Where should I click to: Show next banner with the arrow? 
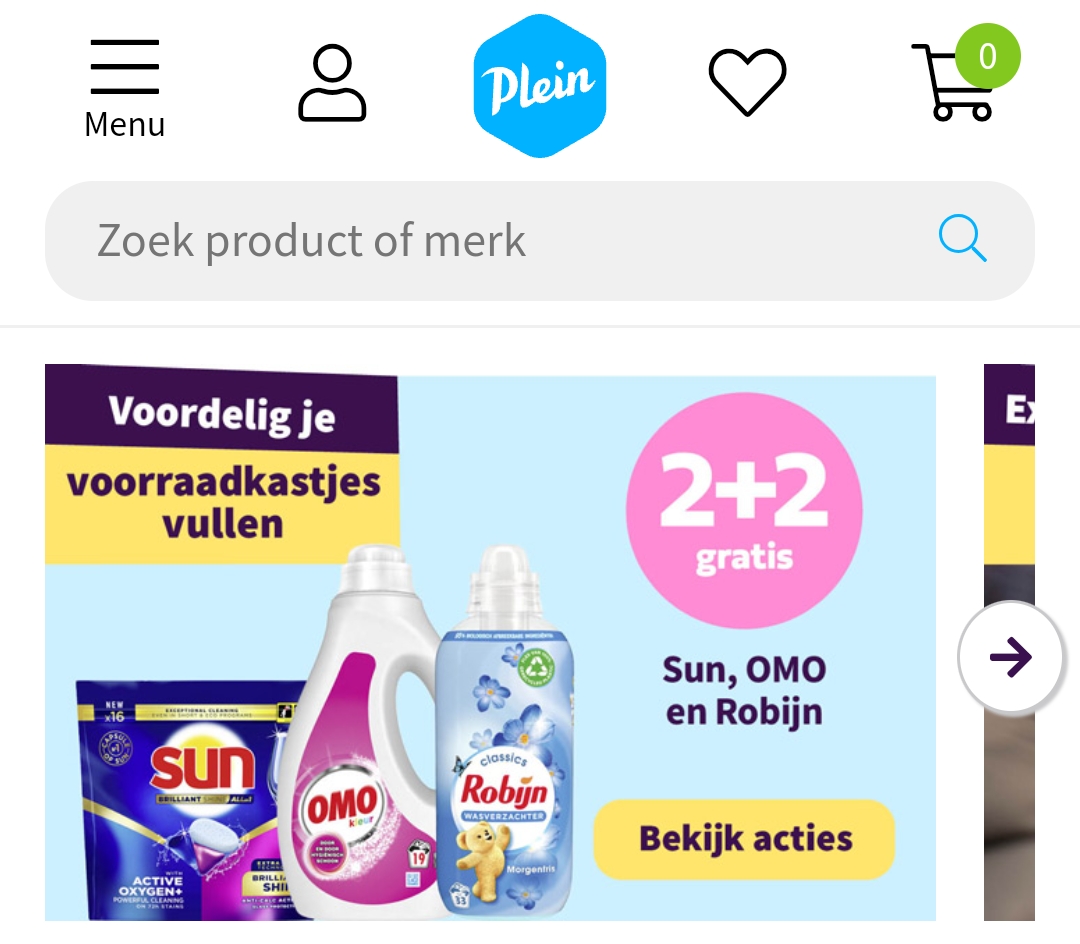click(1010, 657)
